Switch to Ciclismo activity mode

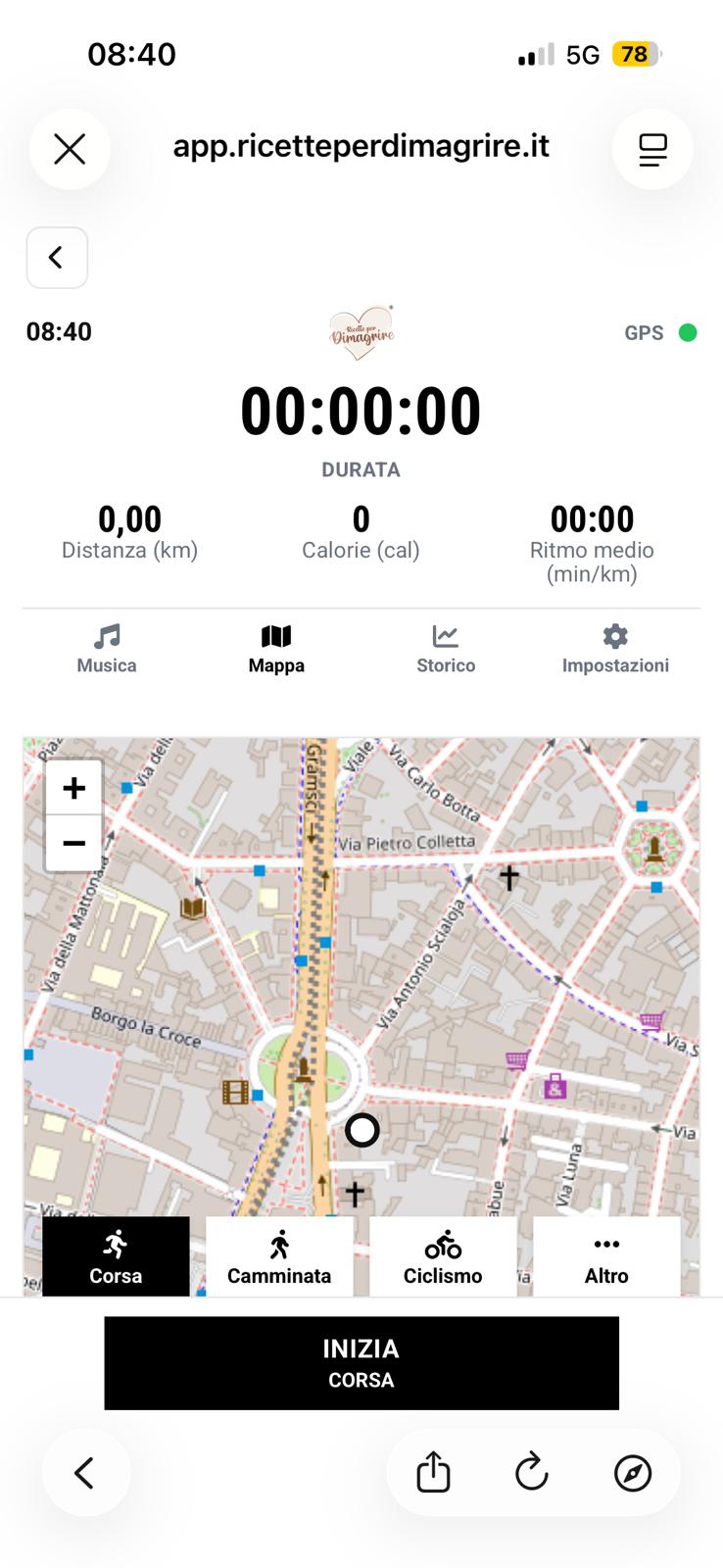coord(442,1256)
